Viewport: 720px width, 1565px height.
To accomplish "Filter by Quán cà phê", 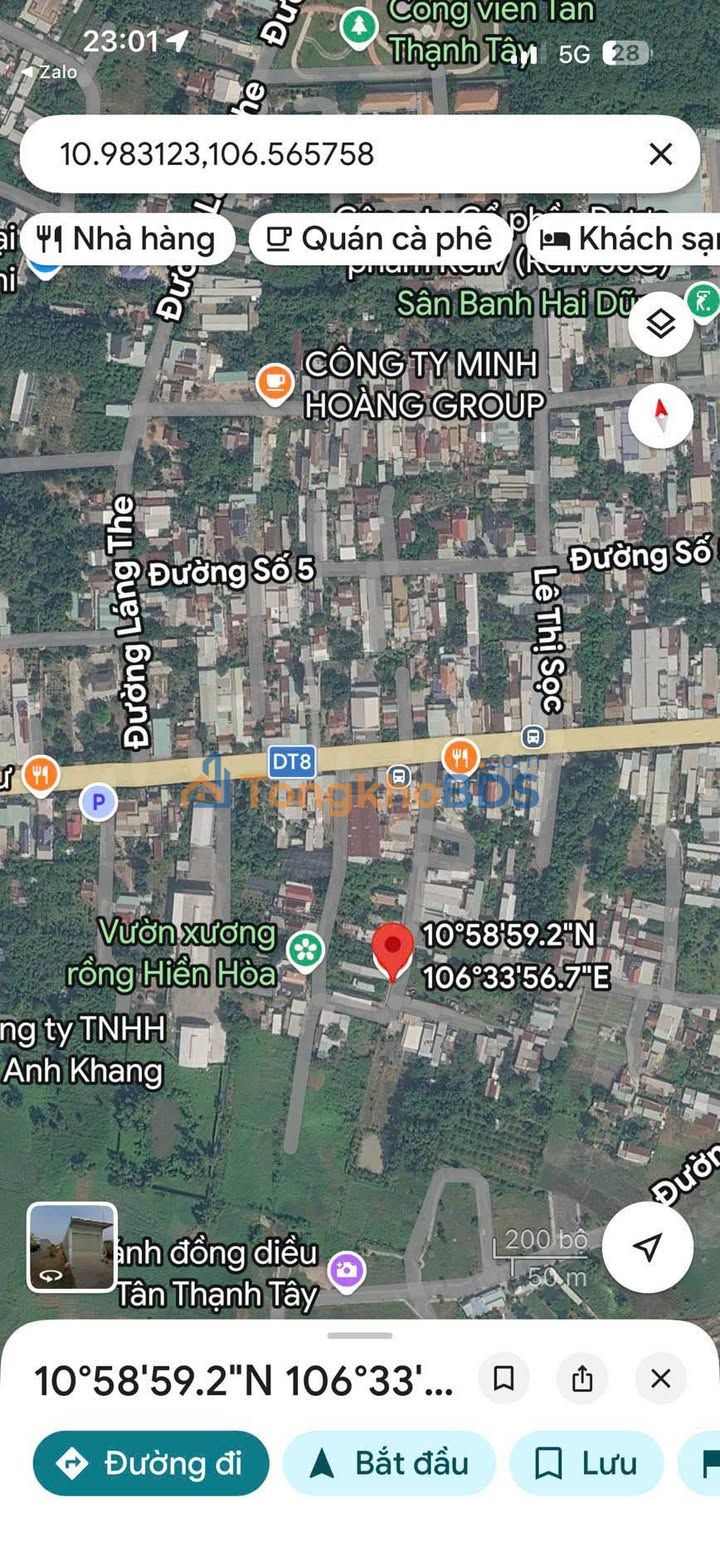I will pyautogui.click(x=381, y=239).
